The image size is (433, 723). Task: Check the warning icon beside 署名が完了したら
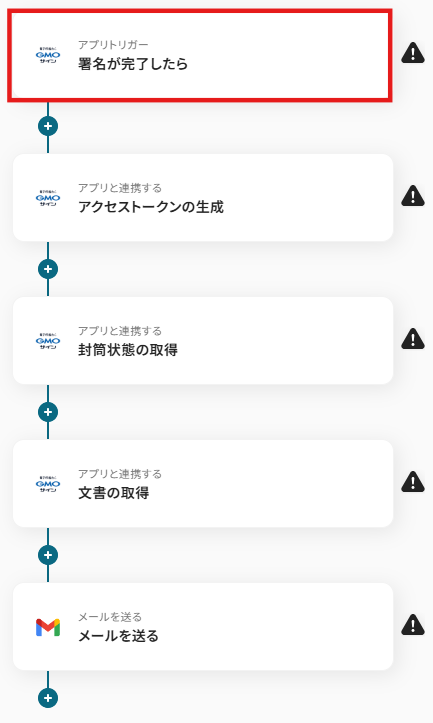413,53
